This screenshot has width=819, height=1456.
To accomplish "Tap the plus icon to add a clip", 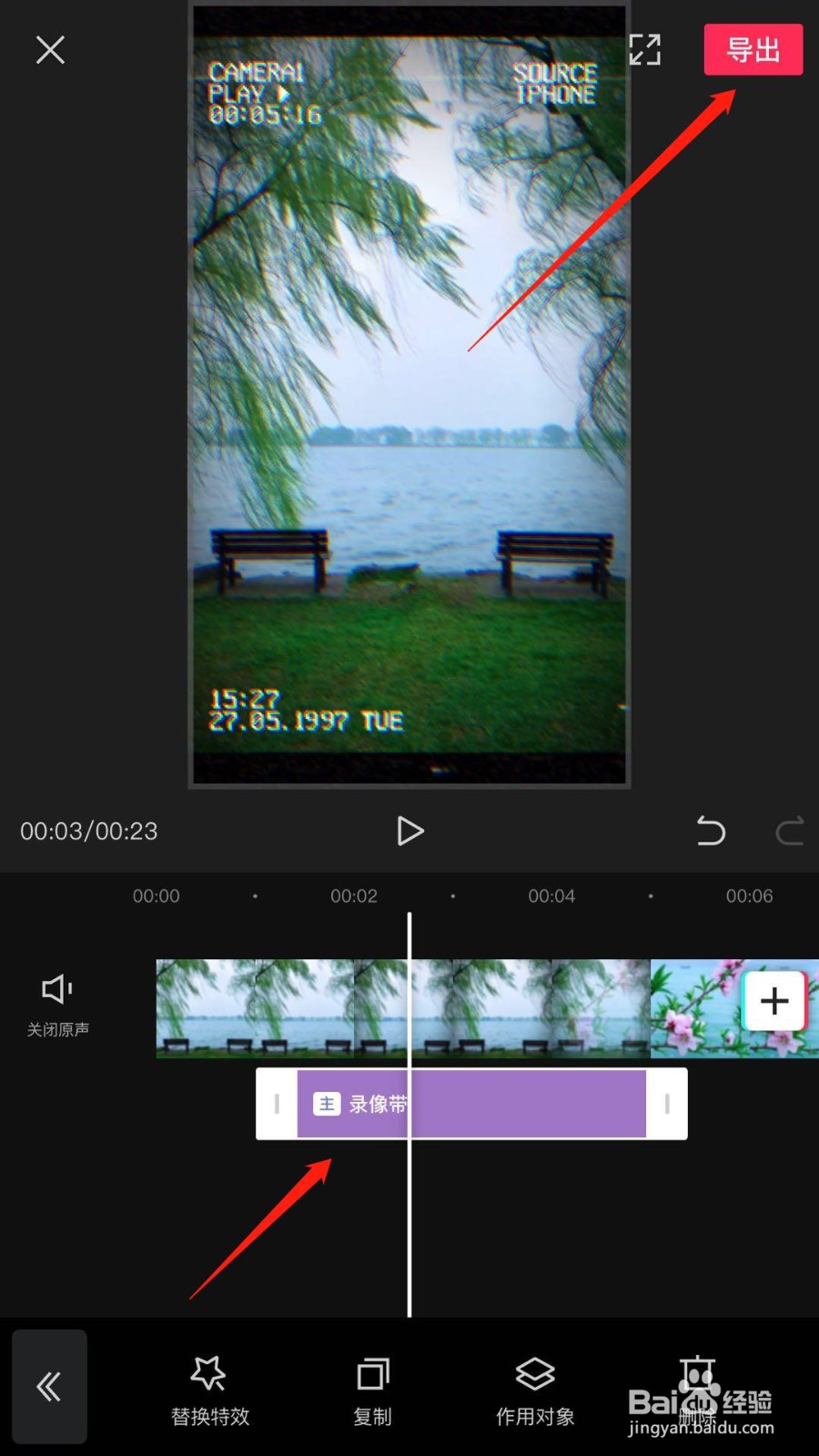I will pyautogui.click(x=774, y=1001).
